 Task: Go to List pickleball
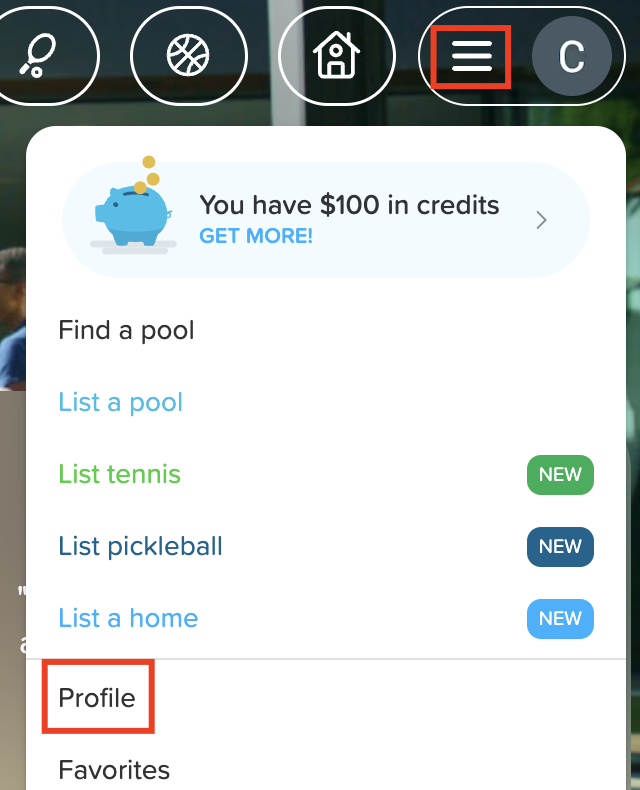pos(141,546)
